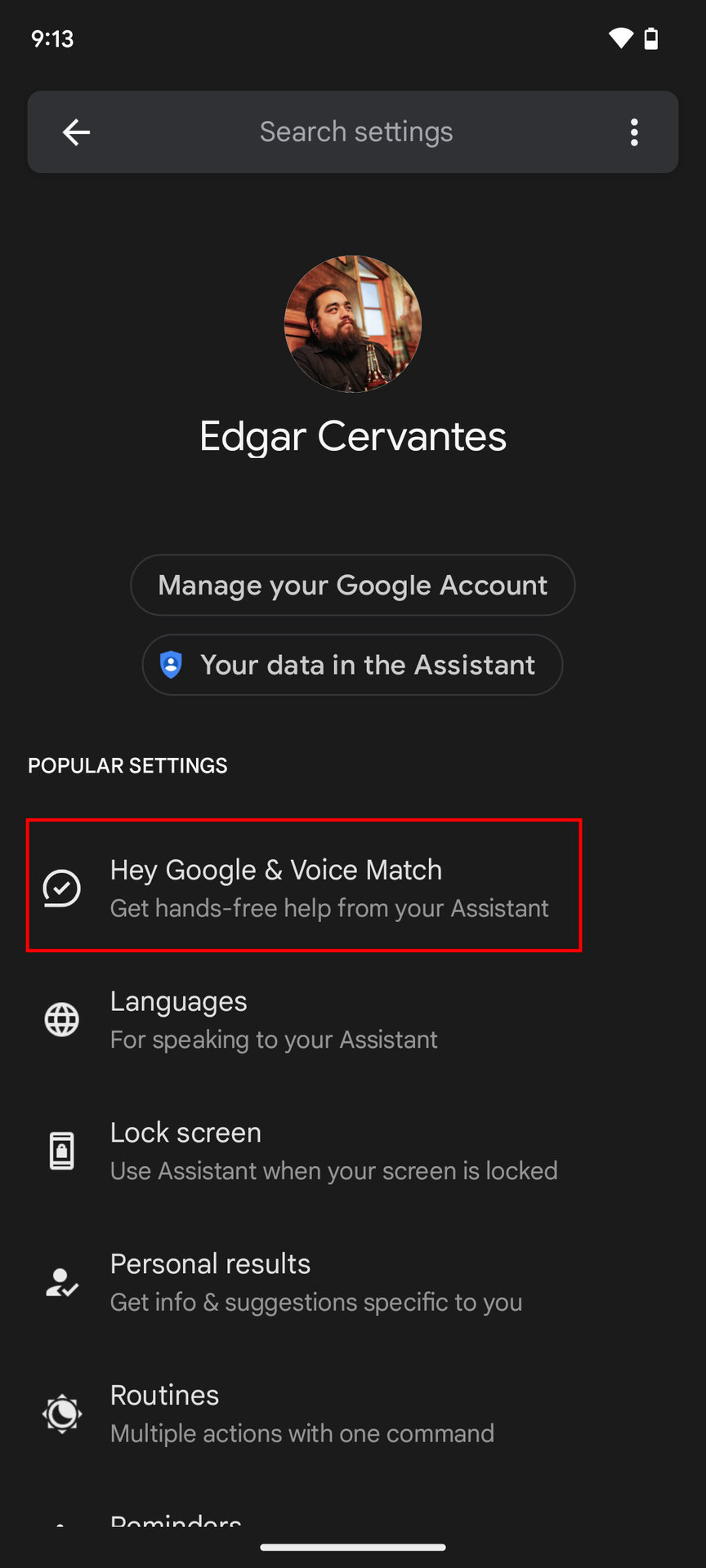Tap Manage your Google Account button

[x=353, y=586]
